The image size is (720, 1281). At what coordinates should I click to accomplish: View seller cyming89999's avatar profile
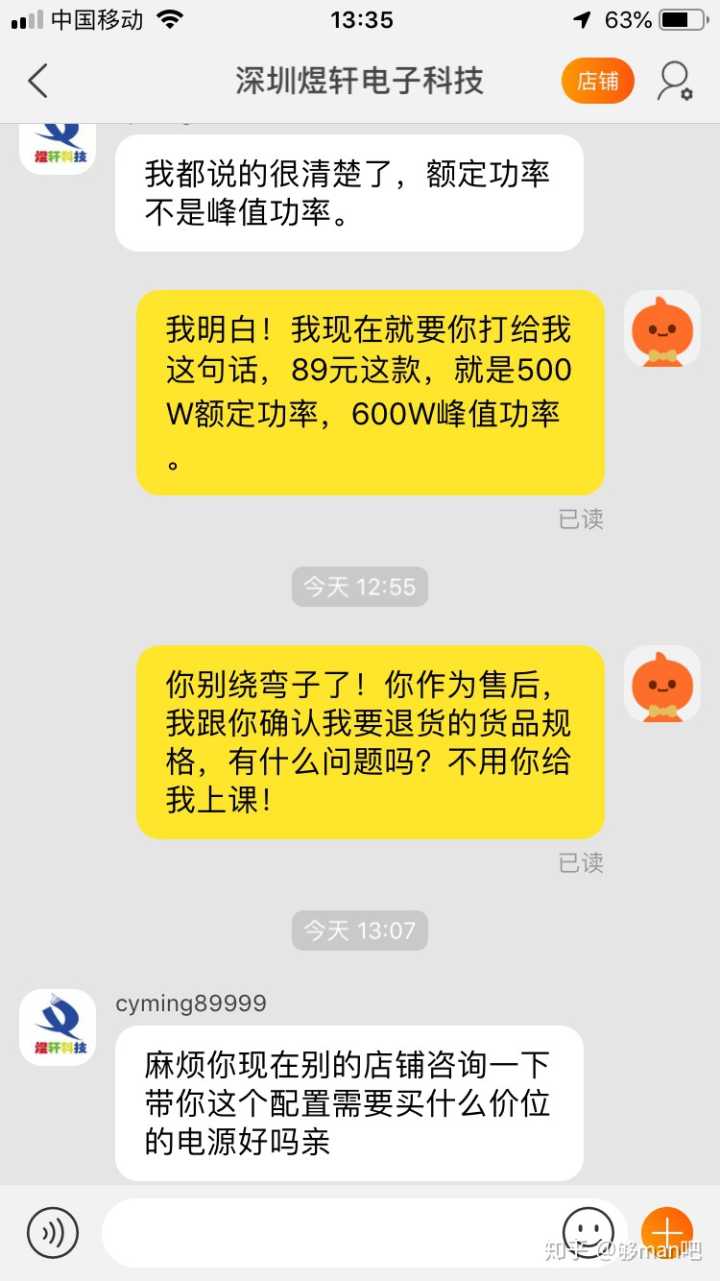[58, 1027]
